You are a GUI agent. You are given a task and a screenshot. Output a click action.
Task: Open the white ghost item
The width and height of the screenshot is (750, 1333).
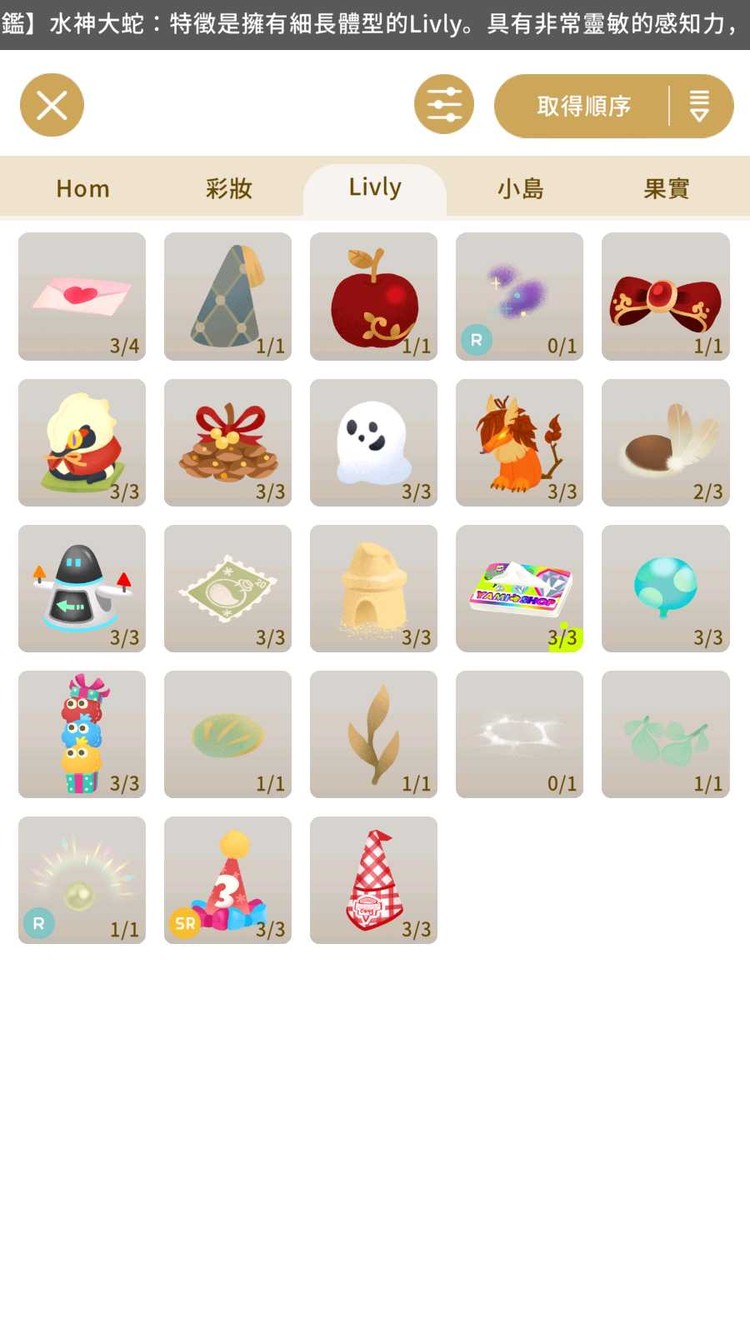point(374,442)
